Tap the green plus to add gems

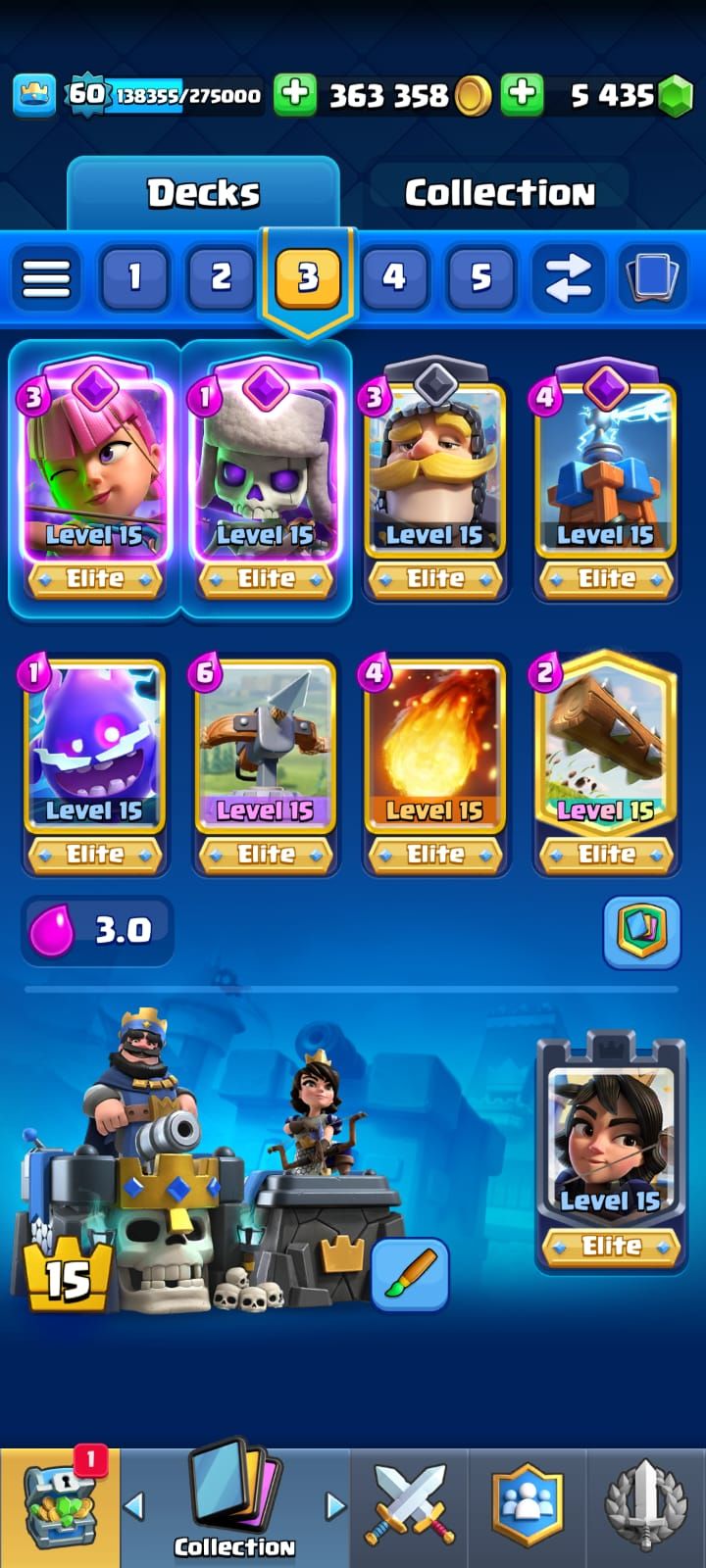523,95
